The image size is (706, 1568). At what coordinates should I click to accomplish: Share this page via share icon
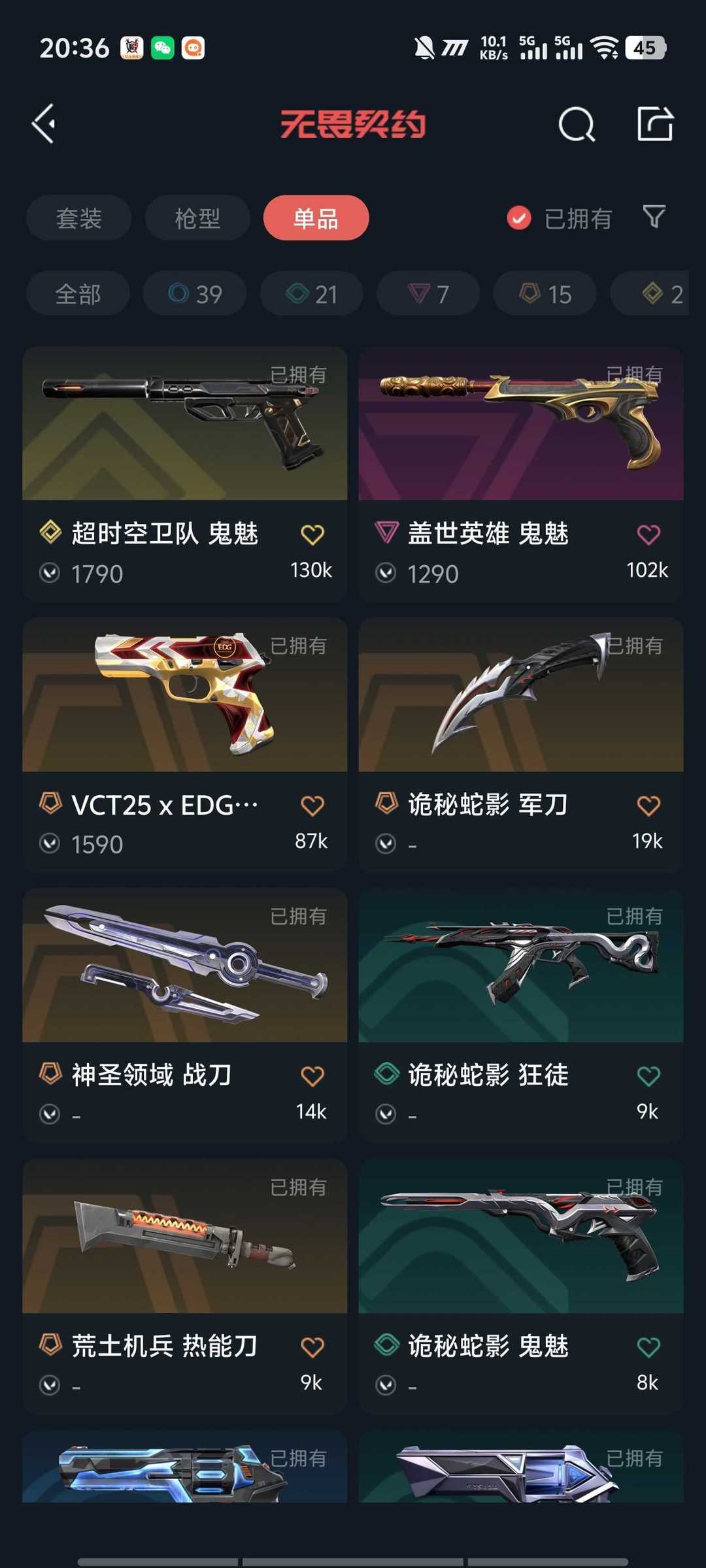coord(655,124)
